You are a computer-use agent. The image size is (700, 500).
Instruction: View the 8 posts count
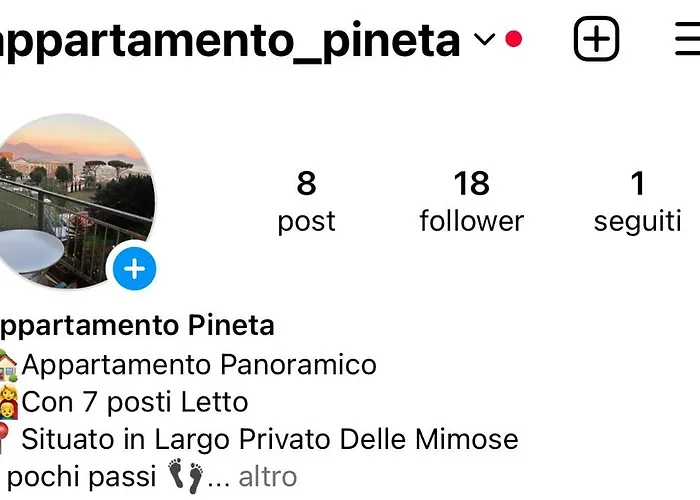coord(306,200)
